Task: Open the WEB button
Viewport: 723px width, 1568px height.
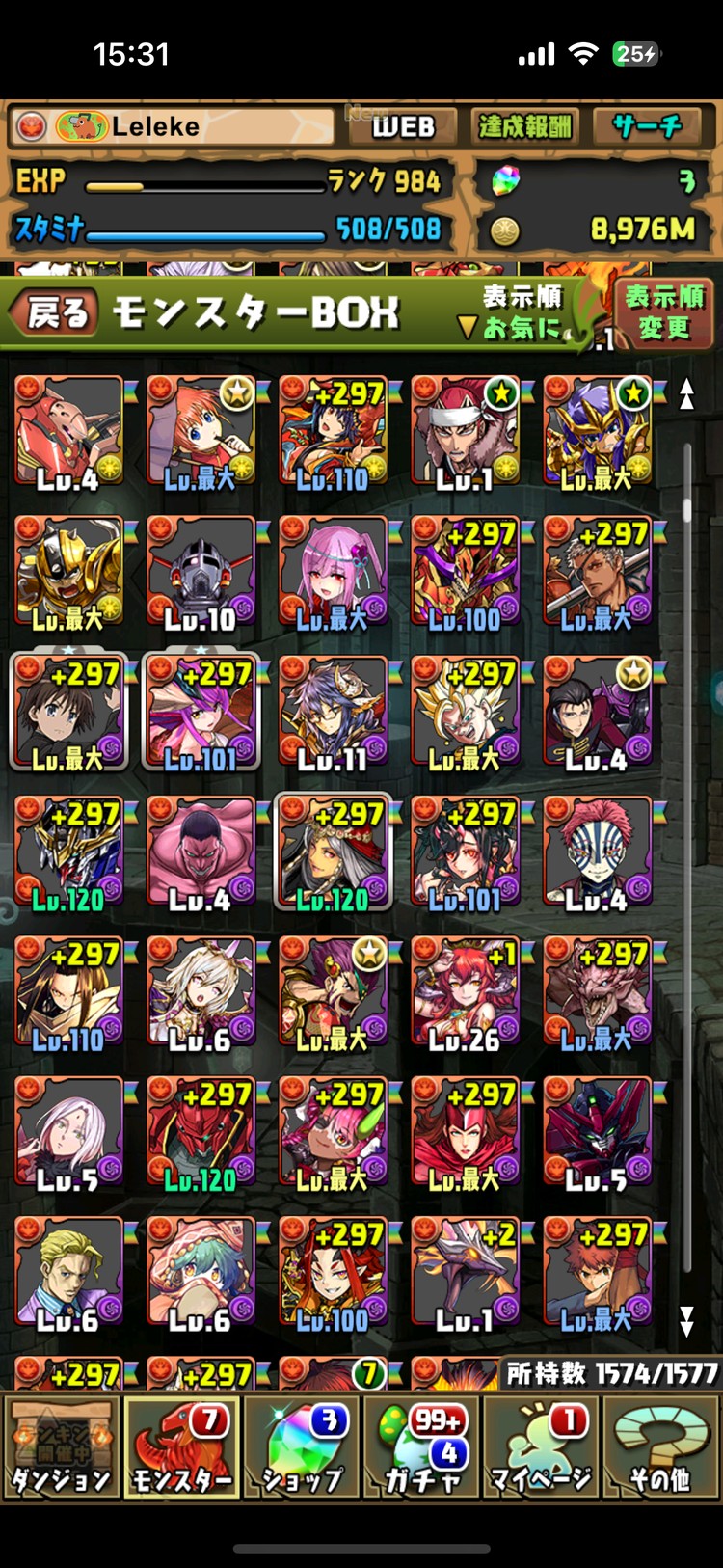Action: [403, 126]
